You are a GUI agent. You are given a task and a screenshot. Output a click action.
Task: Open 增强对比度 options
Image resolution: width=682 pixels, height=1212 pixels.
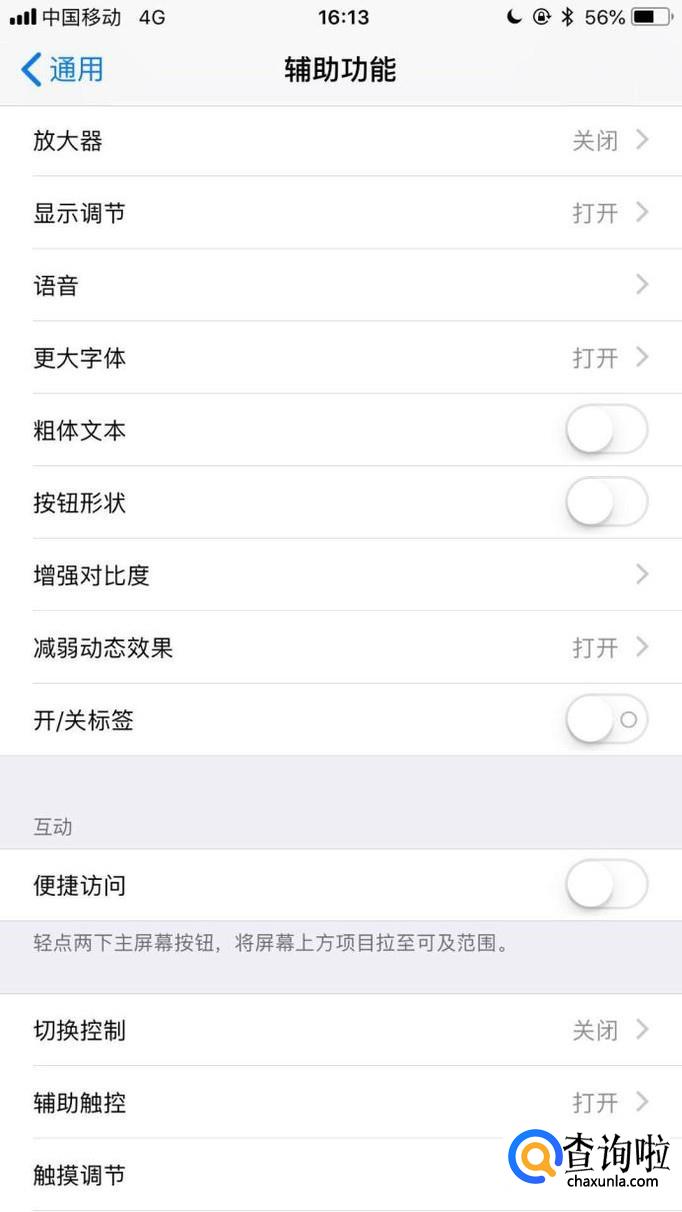(340, 575)
